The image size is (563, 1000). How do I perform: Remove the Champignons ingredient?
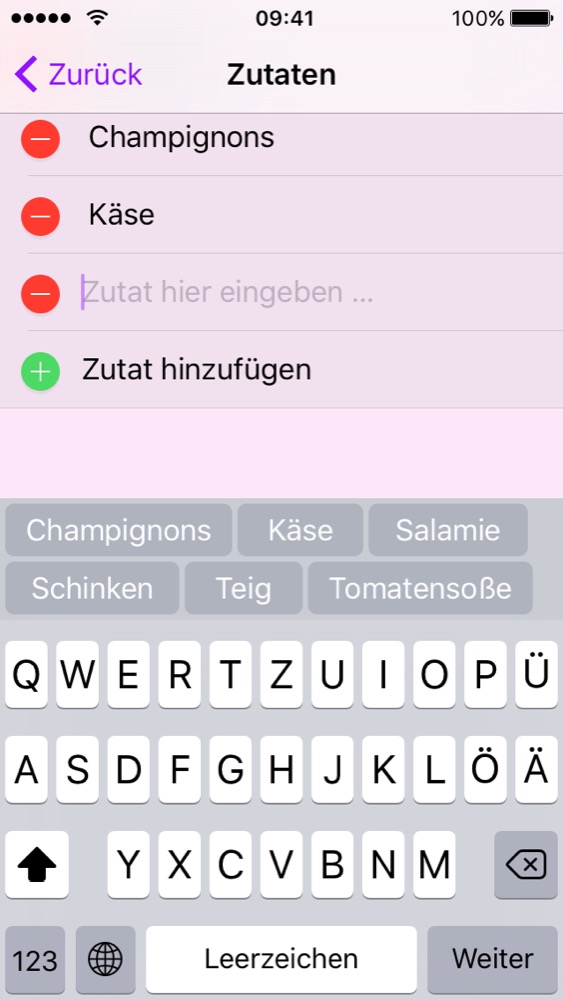tap(40, 138)
